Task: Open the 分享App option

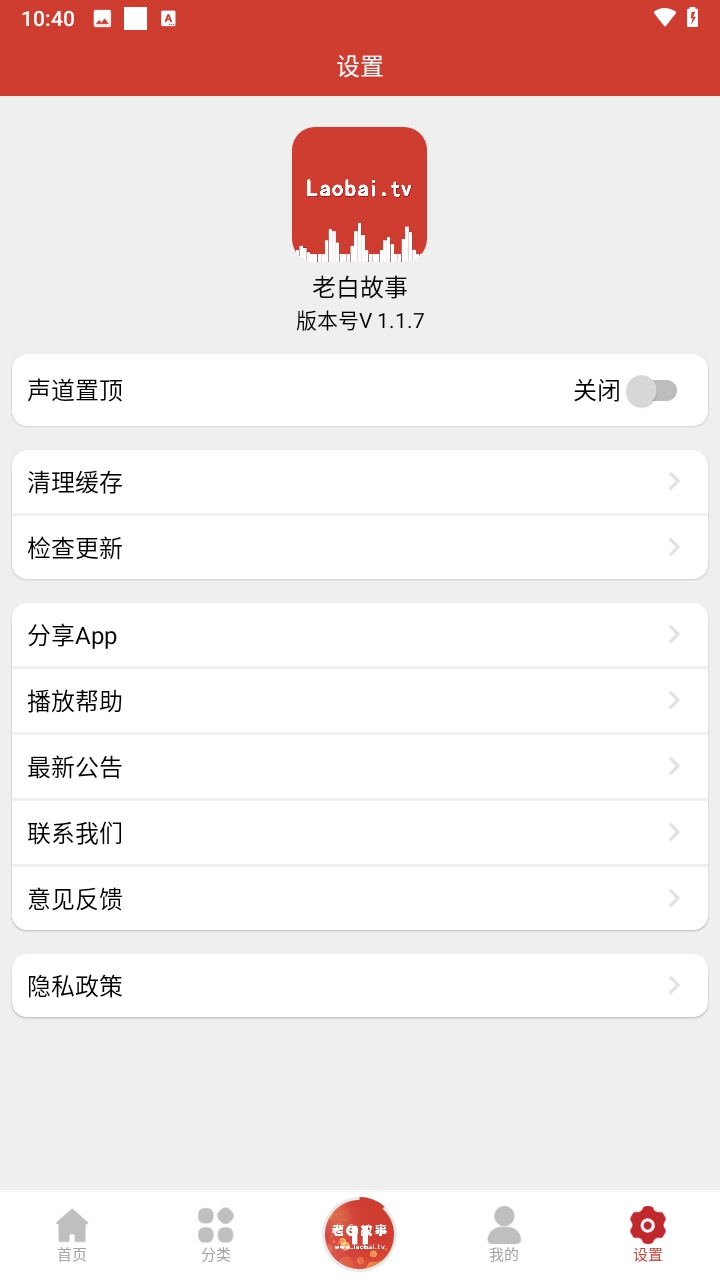Action: [x=359, y=635]
